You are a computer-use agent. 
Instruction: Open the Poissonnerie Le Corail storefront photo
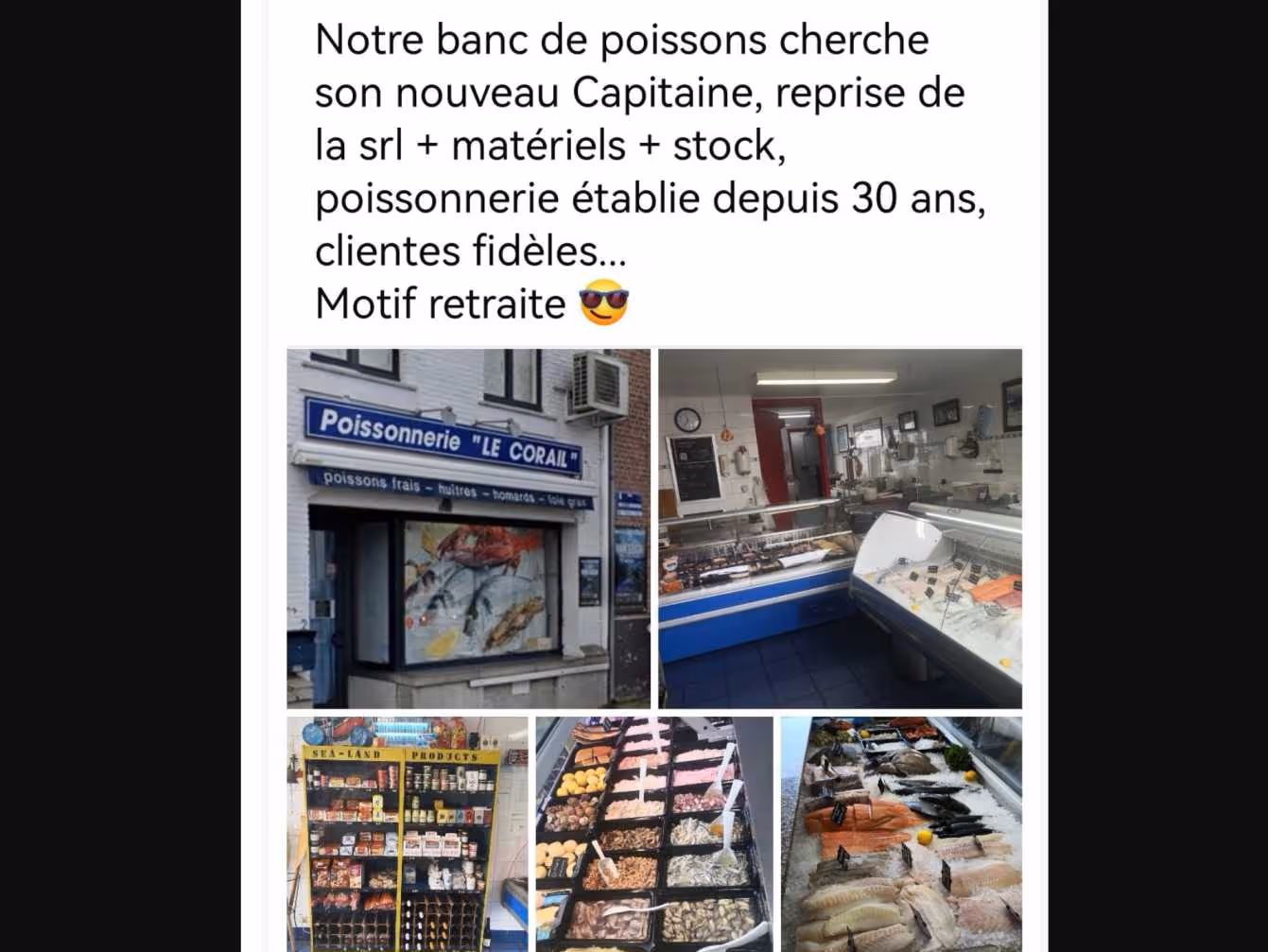[469, 528]
